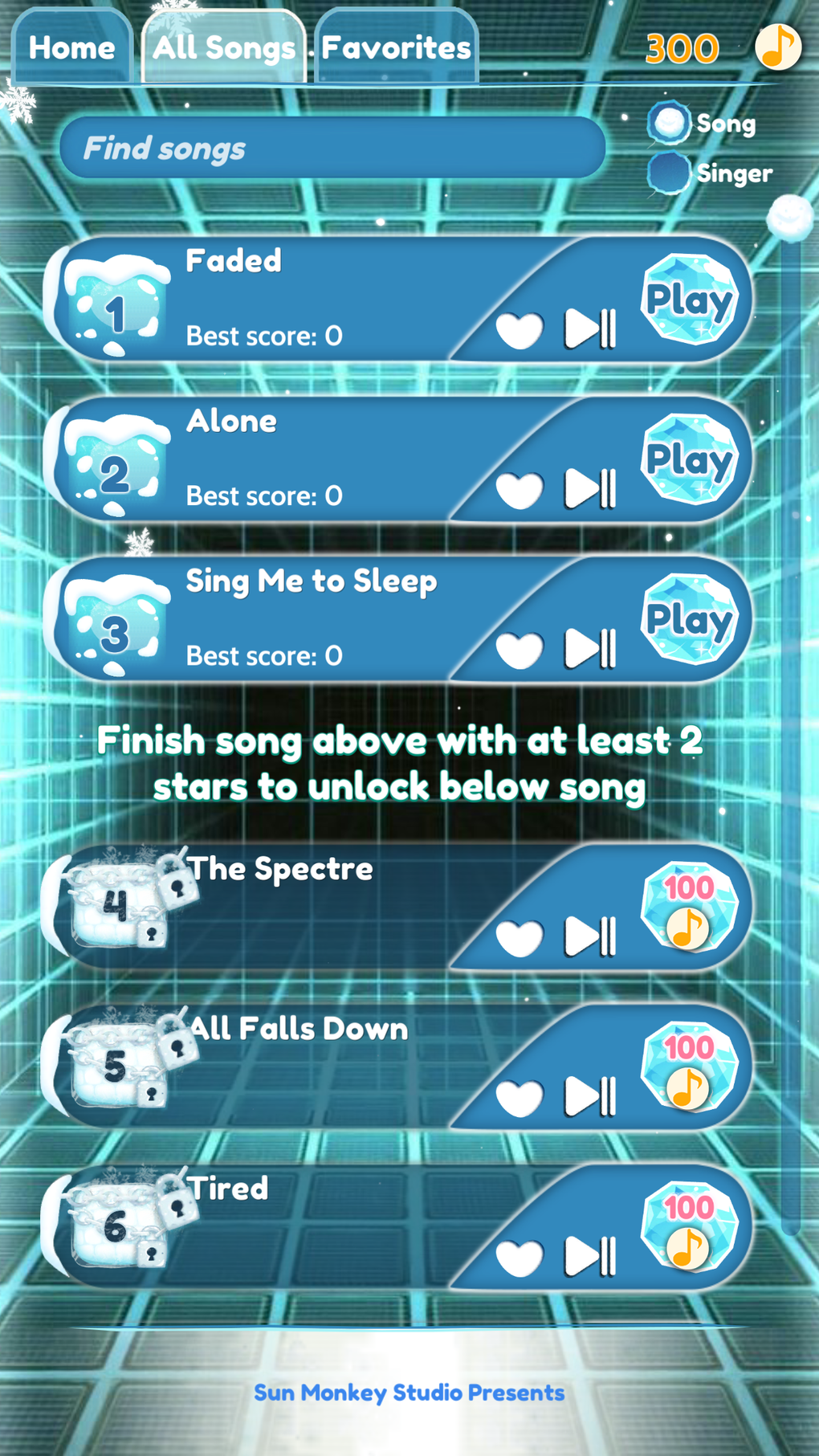This screenshot has width=819, height=1456.
Task: Open the Home tab
Action: coord(71,47)
